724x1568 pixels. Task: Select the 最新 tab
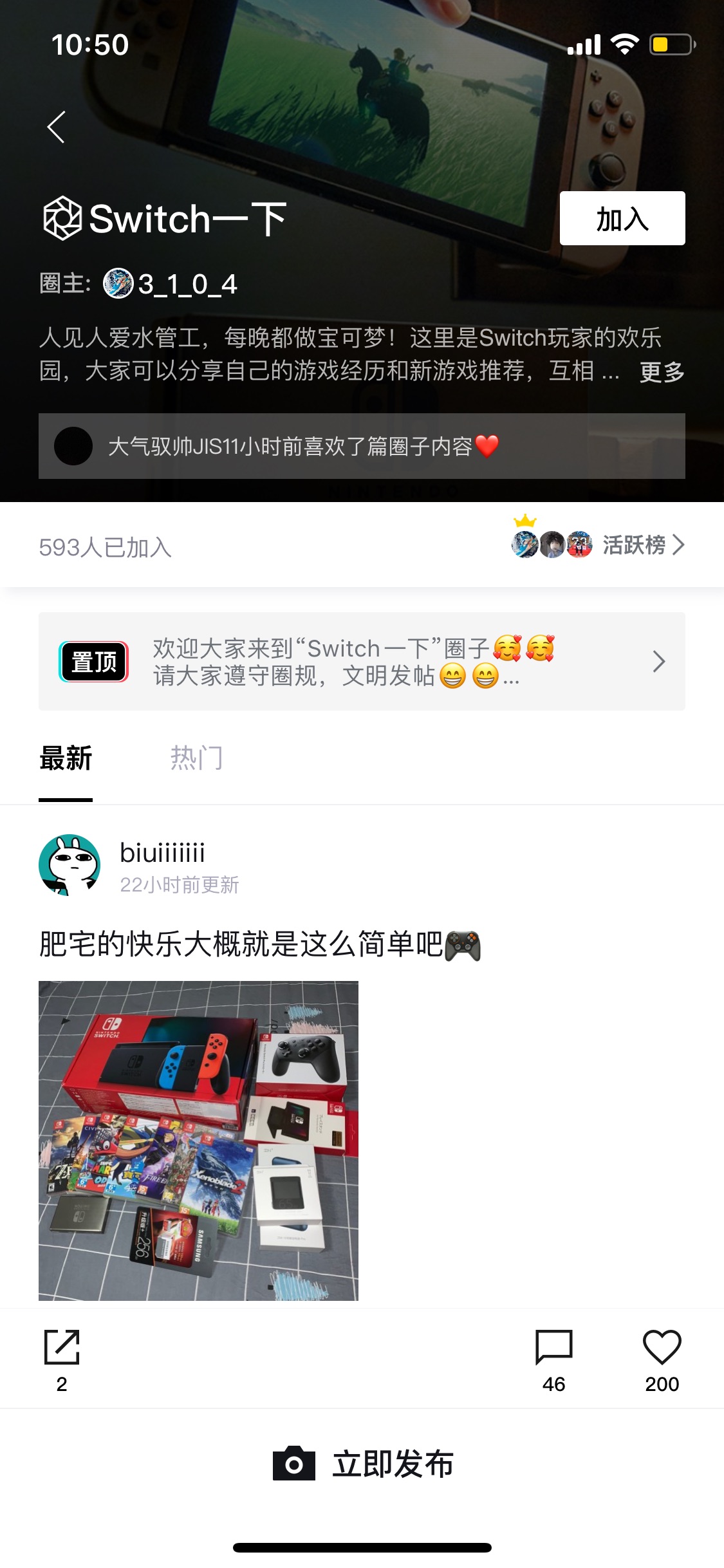[66, 758]
